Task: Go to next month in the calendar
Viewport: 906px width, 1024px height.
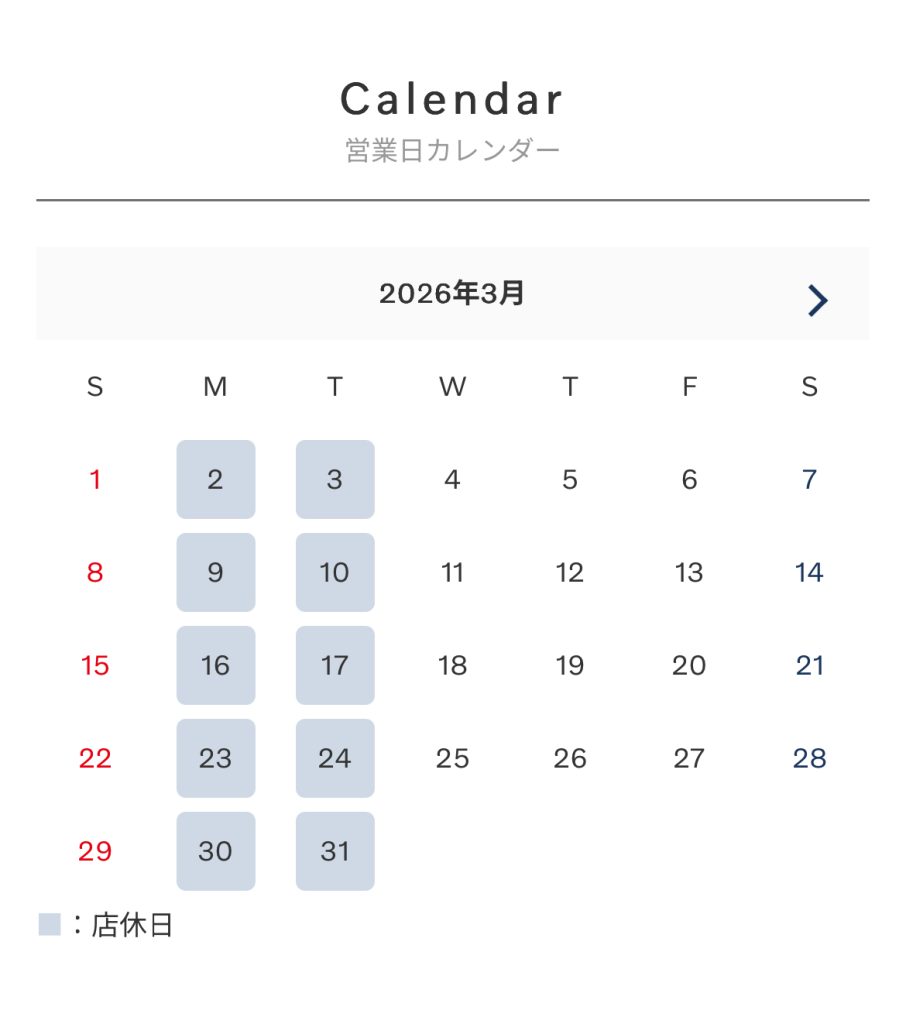Action: (817, 300)
